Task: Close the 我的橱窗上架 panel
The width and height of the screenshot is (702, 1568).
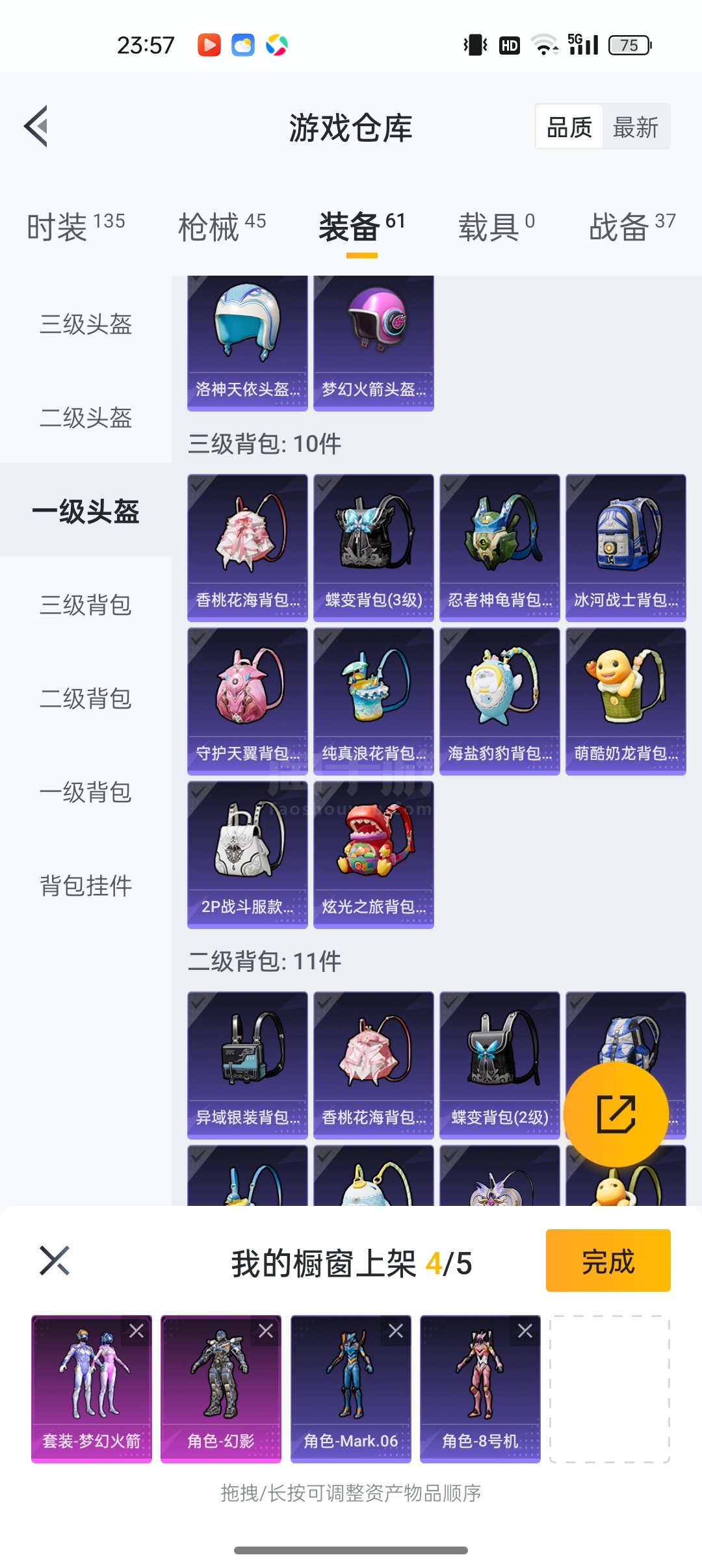Action: pos(55,1261)
